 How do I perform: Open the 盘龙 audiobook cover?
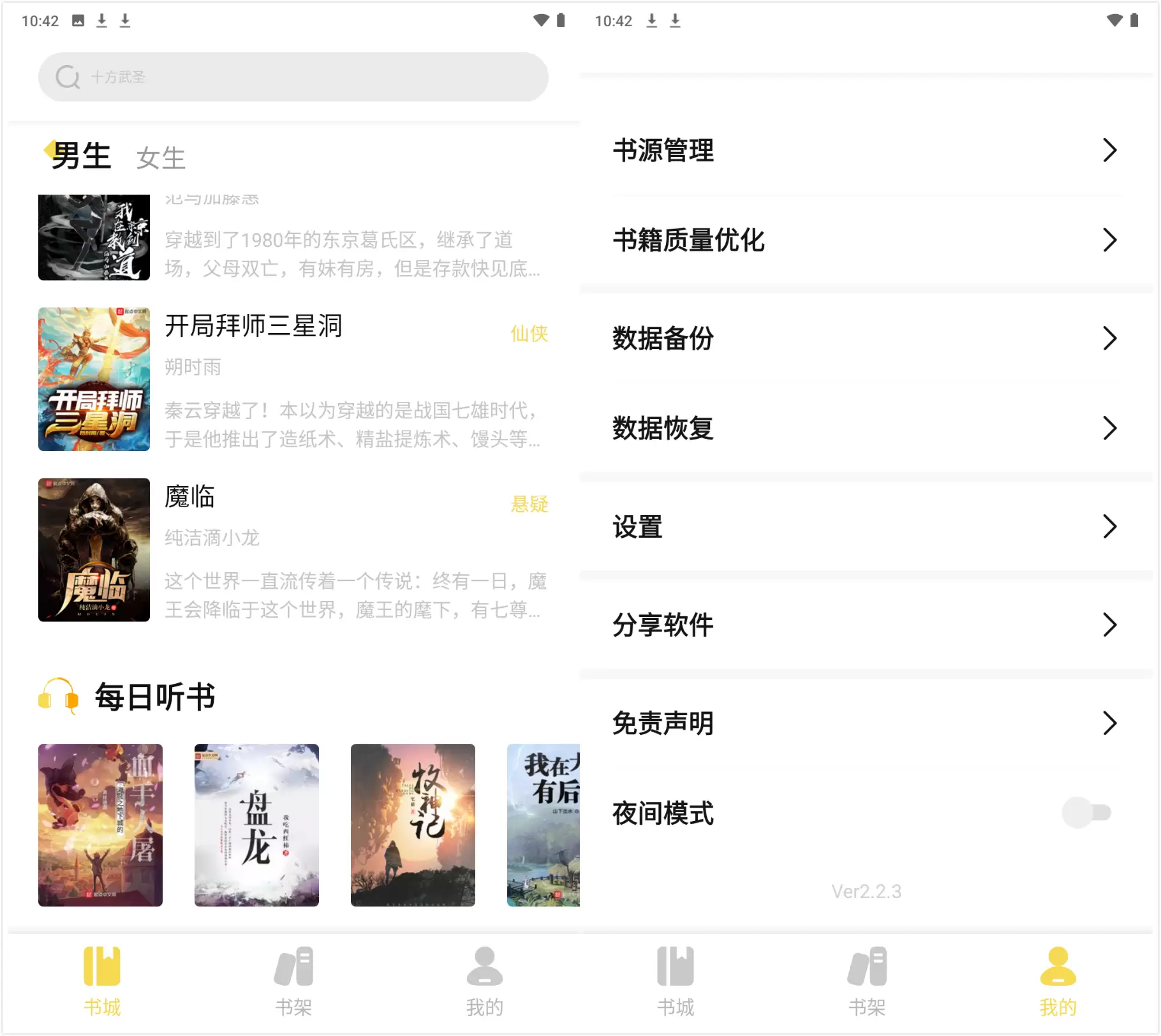click(x=256, y=825)
